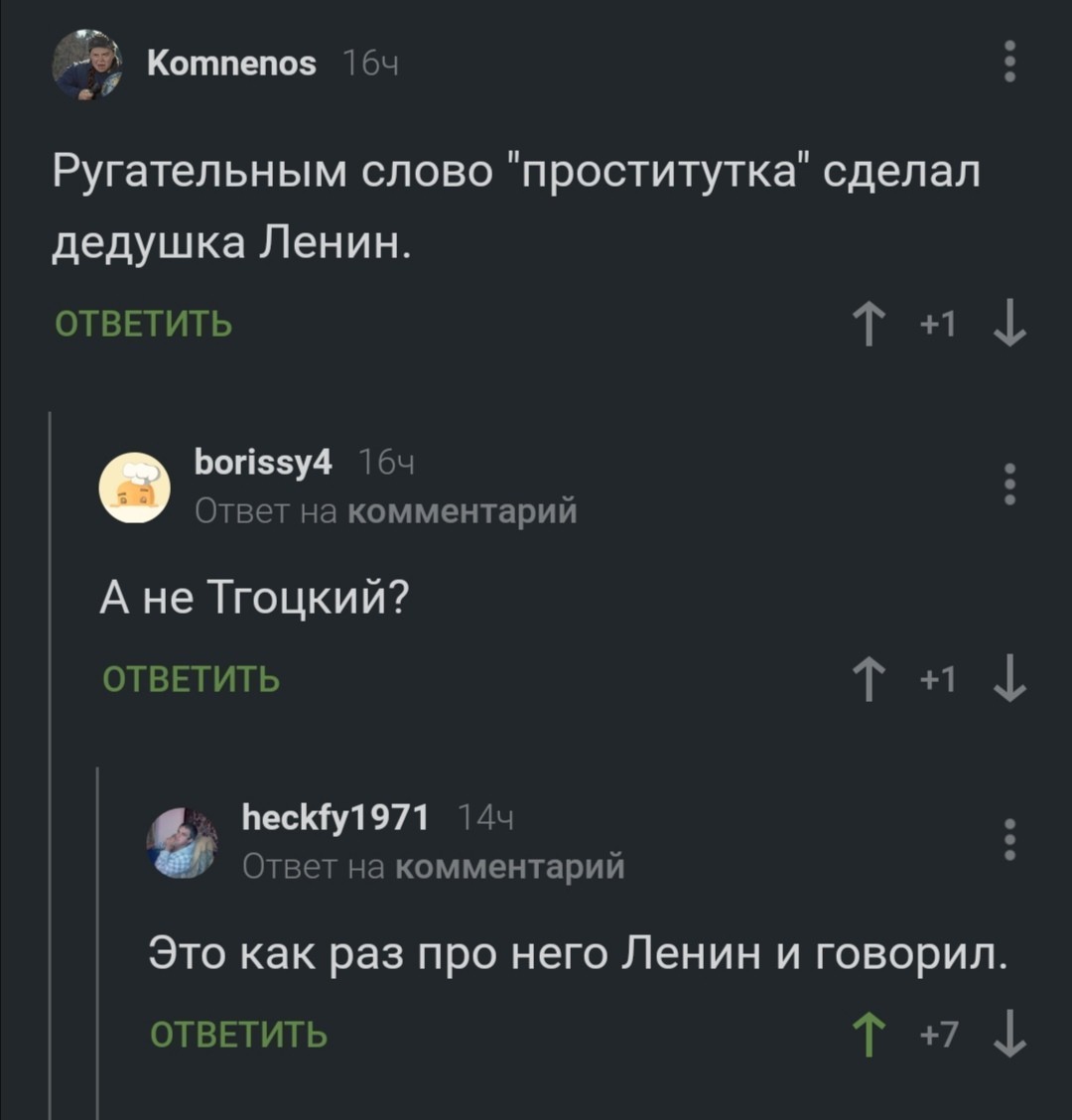The width and height of the screenshot is (1072, 1120).
Task: Jump to parent comment from borissy4's reply
Action: (463, 510)
